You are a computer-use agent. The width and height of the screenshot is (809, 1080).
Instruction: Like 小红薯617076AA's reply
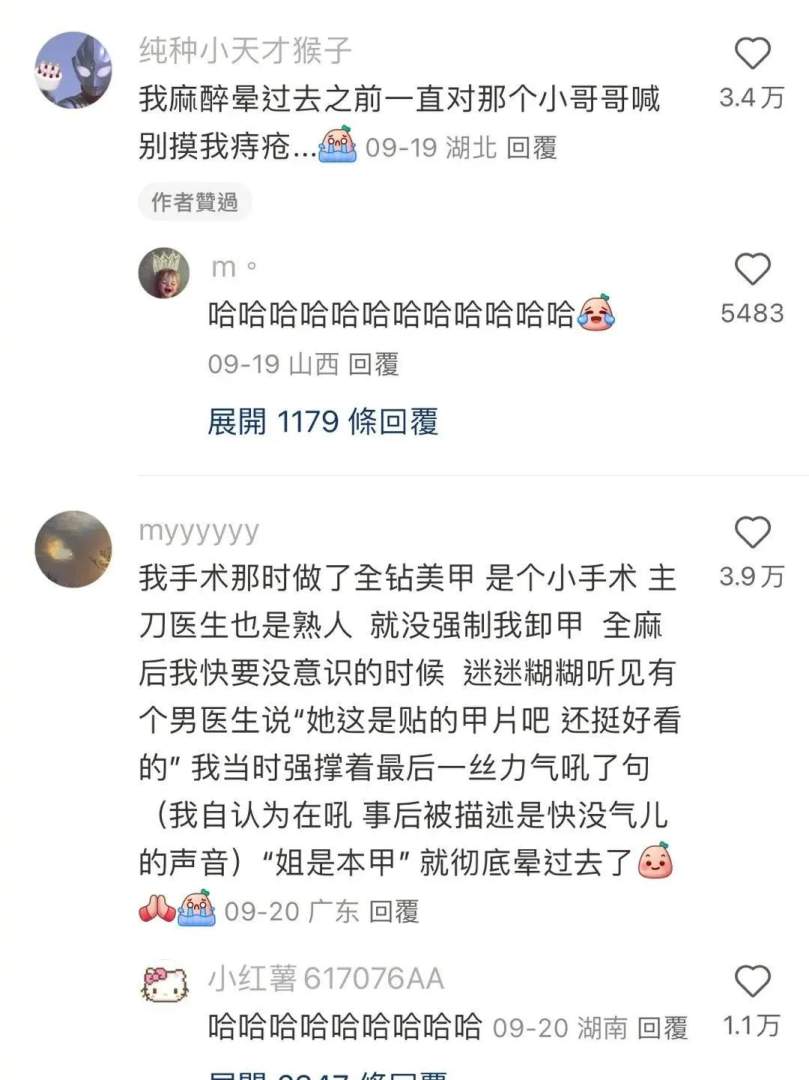point(752,981)
